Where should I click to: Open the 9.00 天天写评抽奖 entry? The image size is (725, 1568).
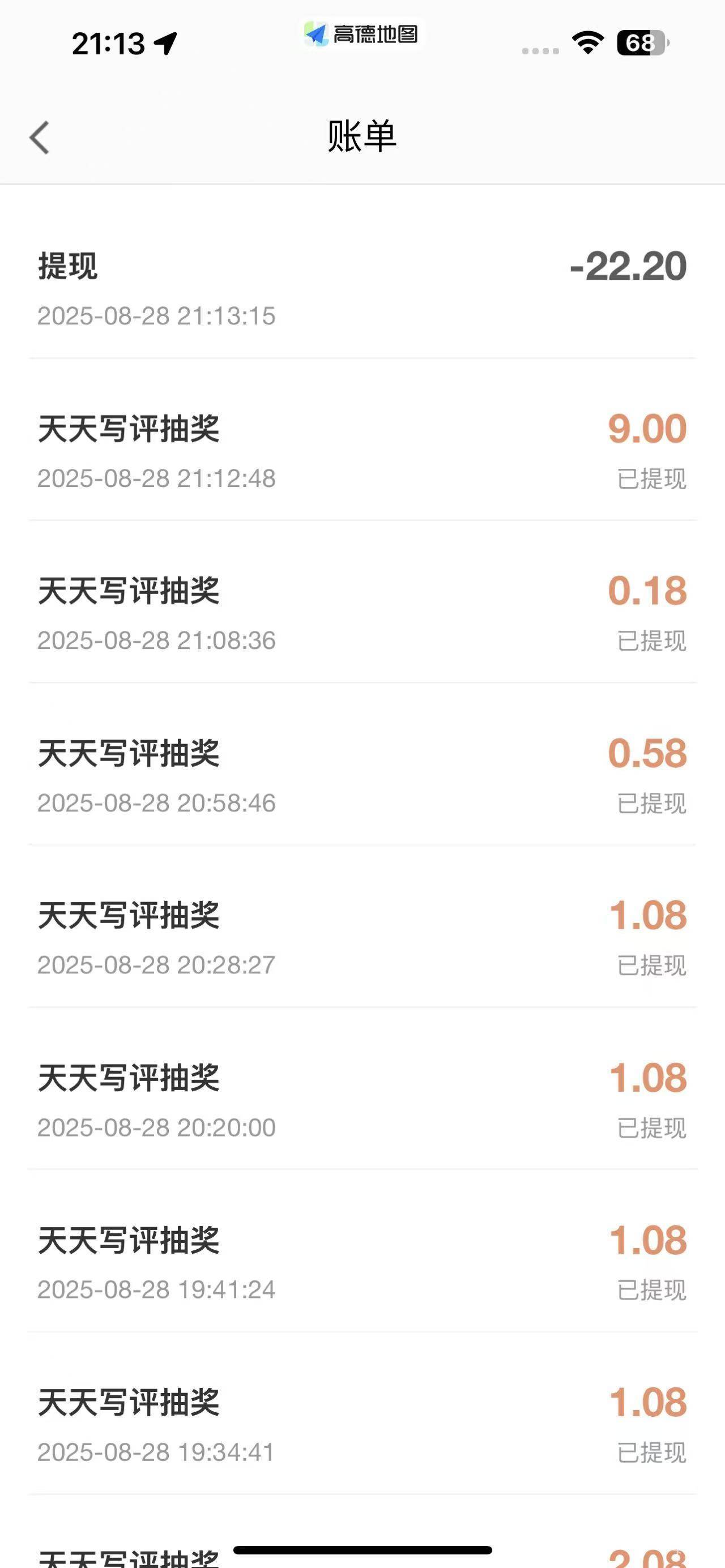(x=362, y=450)
